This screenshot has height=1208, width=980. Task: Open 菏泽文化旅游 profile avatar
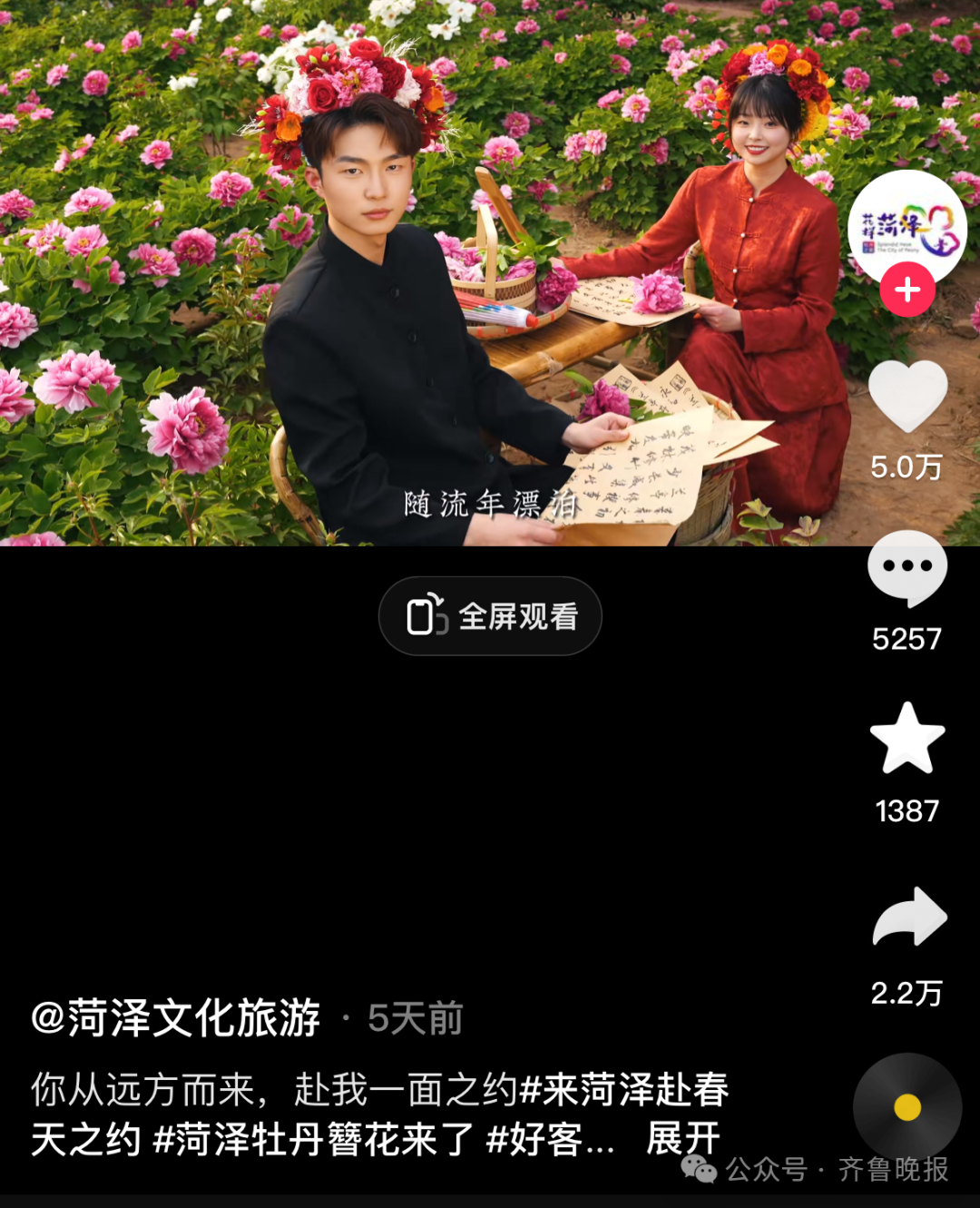[906, 227]
